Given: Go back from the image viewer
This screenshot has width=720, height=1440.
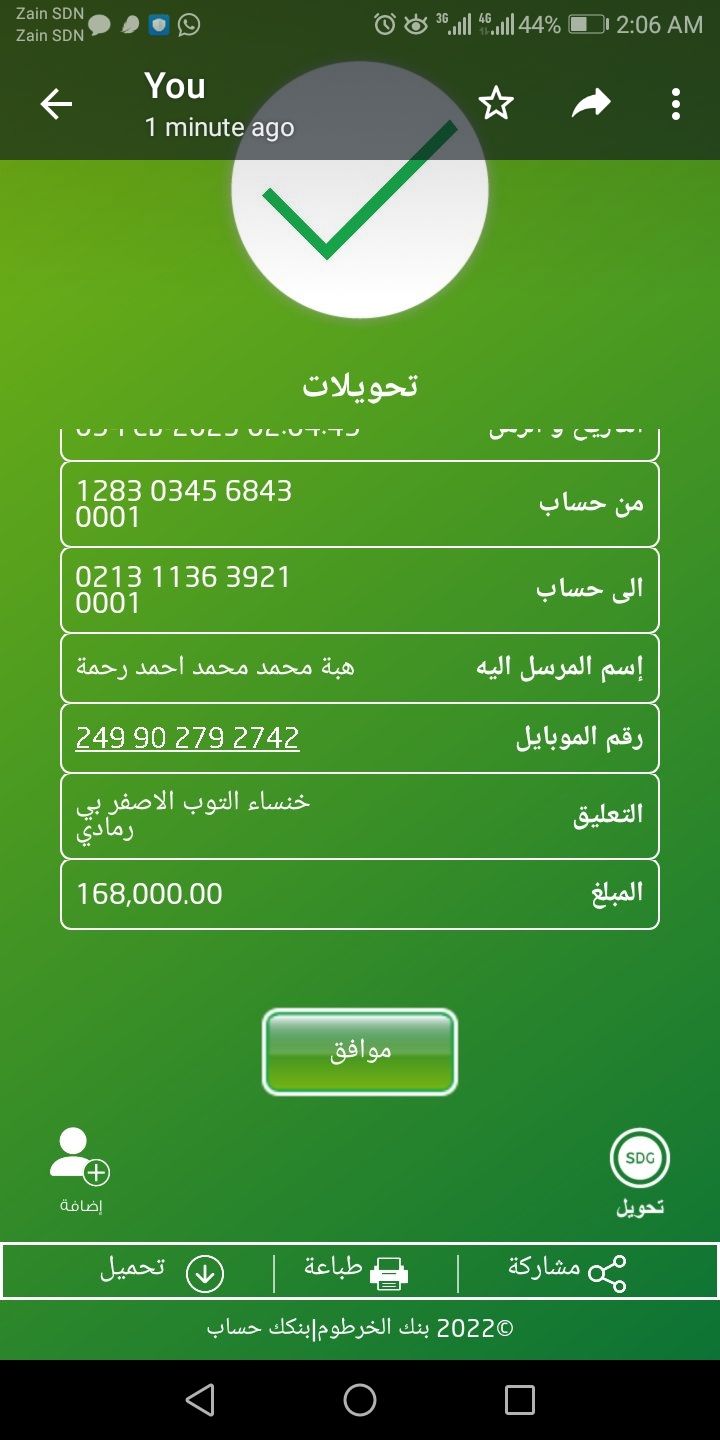Looking at the screenshot, I should click(56, 104).
